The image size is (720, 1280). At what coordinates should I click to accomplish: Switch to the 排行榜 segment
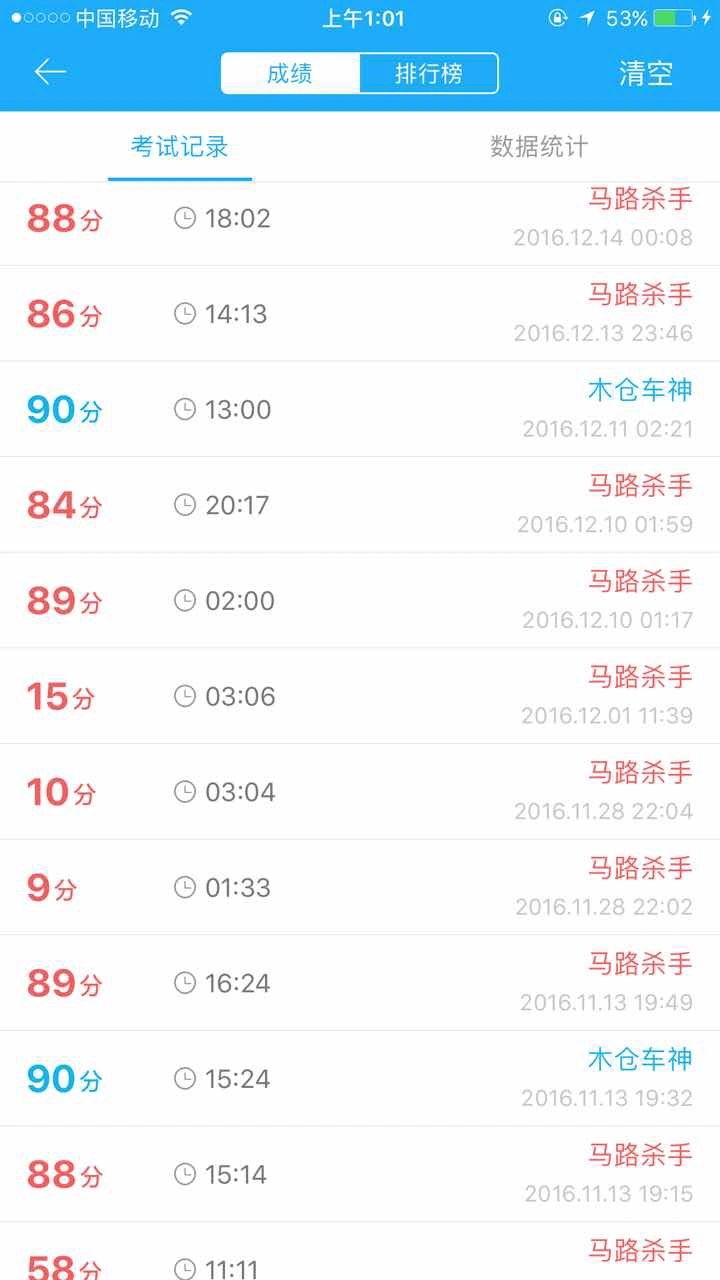coord(429,73)
